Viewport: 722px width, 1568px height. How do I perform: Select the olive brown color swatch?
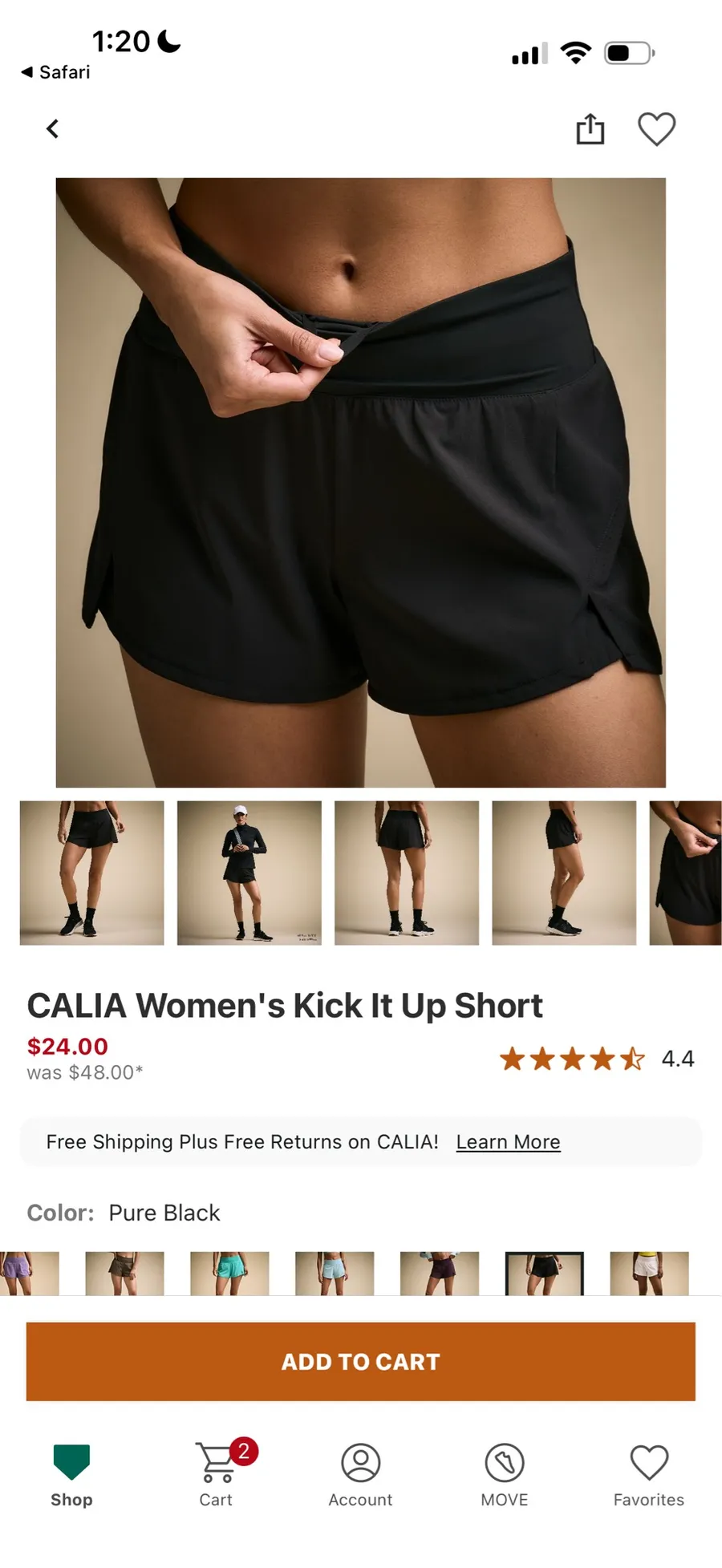(124, 1274)
